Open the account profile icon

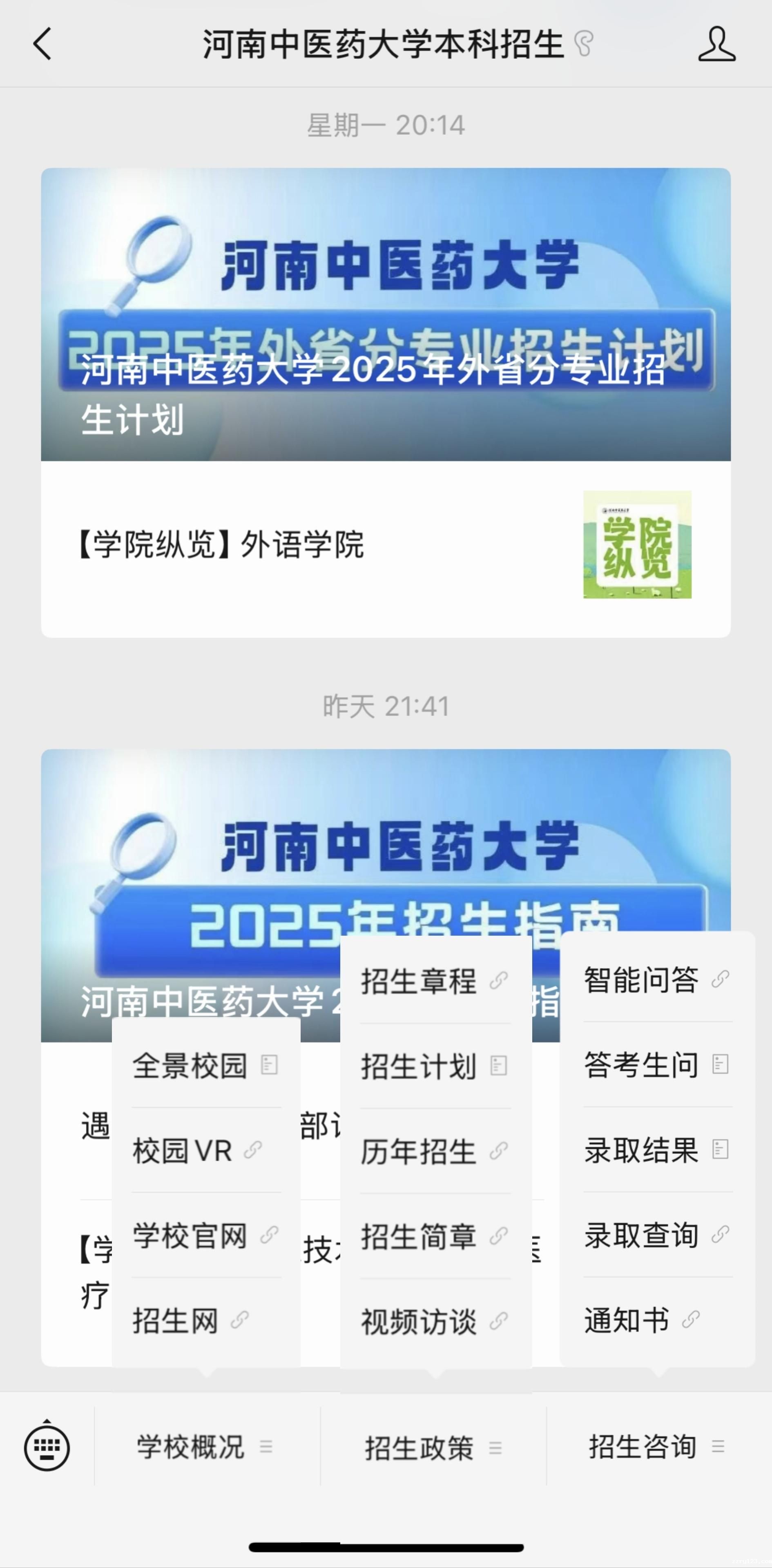[716, 45]
